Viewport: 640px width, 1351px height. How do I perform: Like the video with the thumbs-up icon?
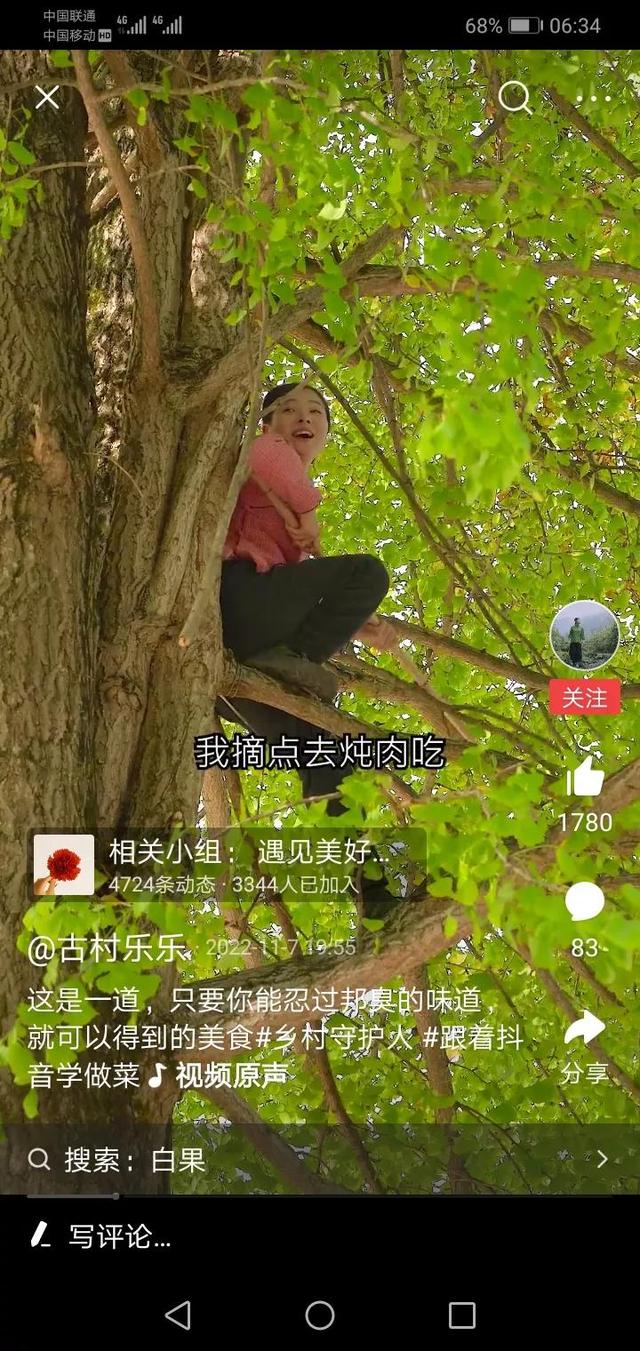pos(585,776)
